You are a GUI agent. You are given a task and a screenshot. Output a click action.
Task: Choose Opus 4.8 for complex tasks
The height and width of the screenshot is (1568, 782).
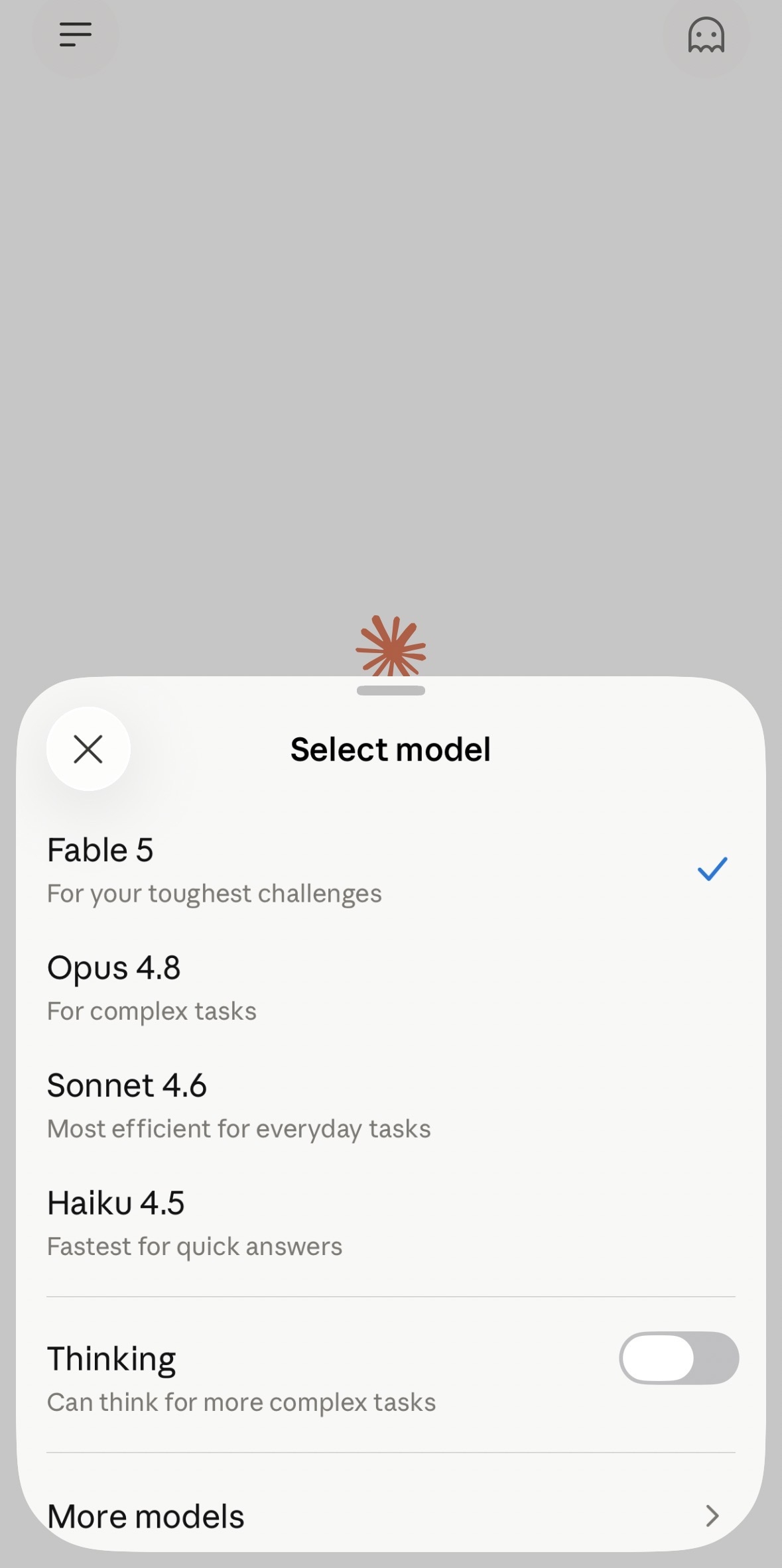pyautogui.click(x=391, y=988)
